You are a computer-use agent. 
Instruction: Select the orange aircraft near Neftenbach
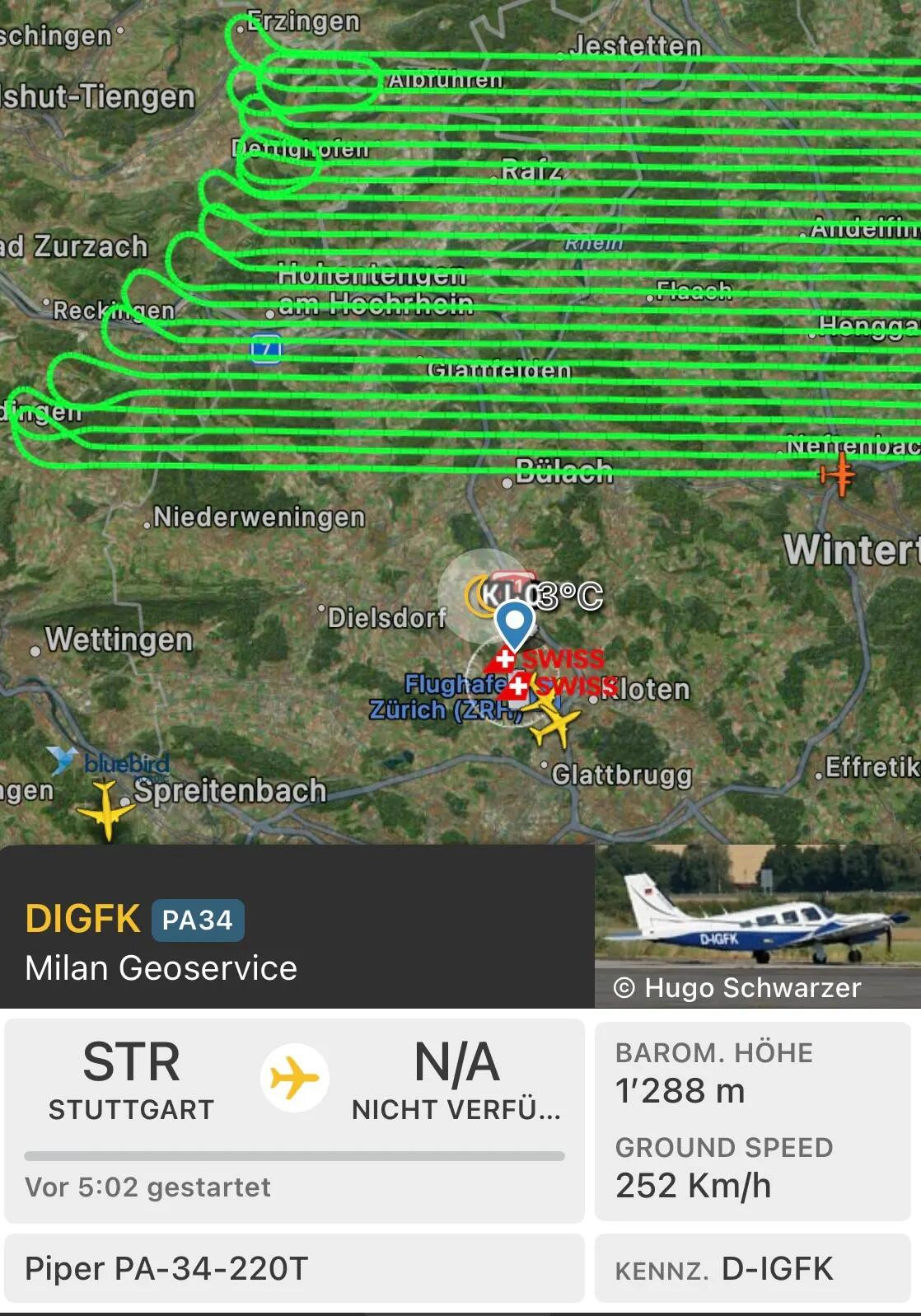pos(838,475)
